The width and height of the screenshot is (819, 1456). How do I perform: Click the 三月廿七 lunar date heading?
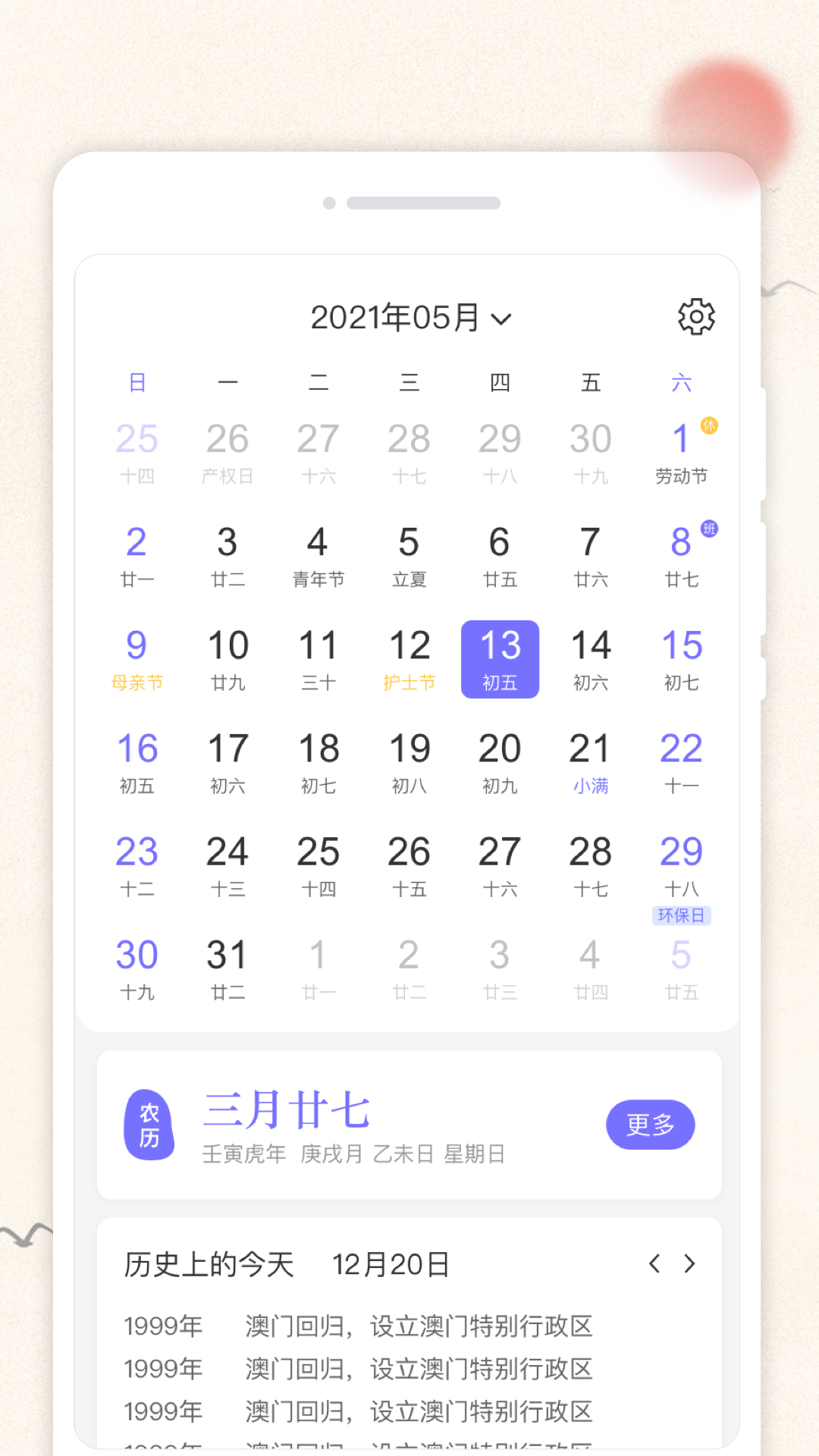pyautogui.click(x=287, y=1111)
